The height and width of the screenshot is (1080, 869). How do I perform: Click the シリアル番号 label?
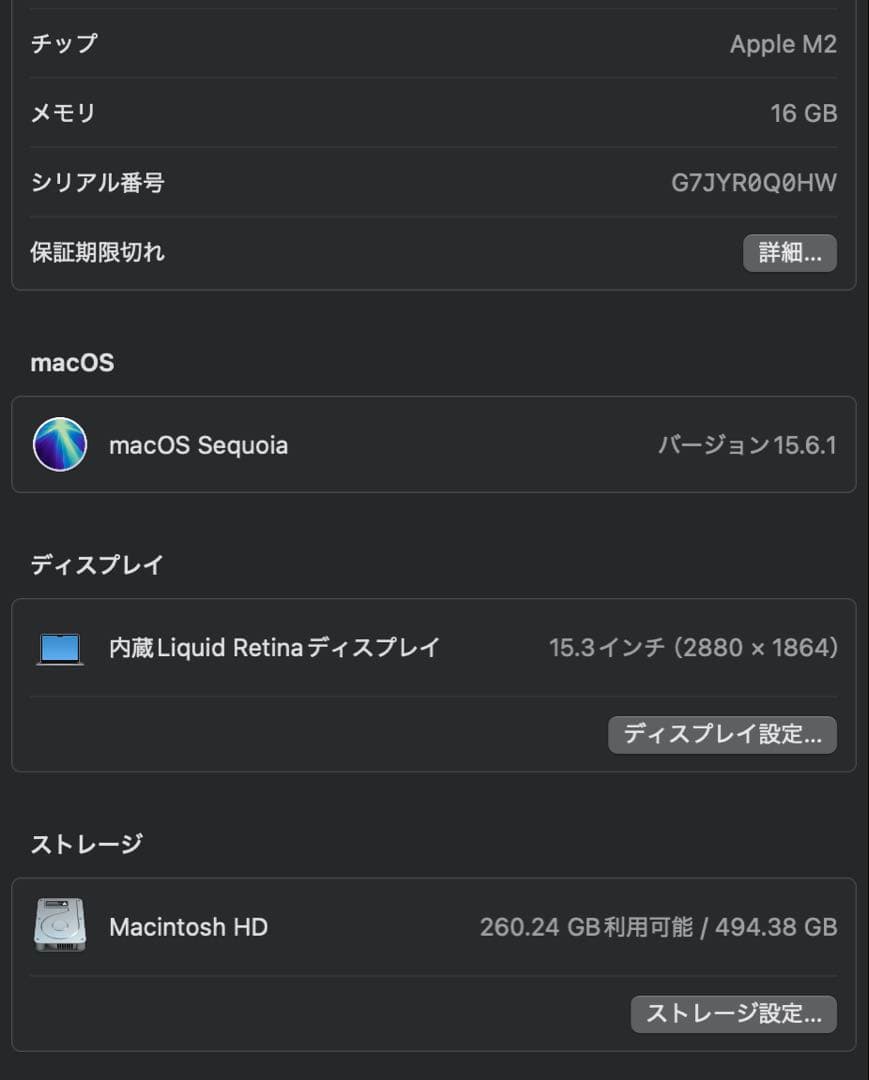click(98, 182)
